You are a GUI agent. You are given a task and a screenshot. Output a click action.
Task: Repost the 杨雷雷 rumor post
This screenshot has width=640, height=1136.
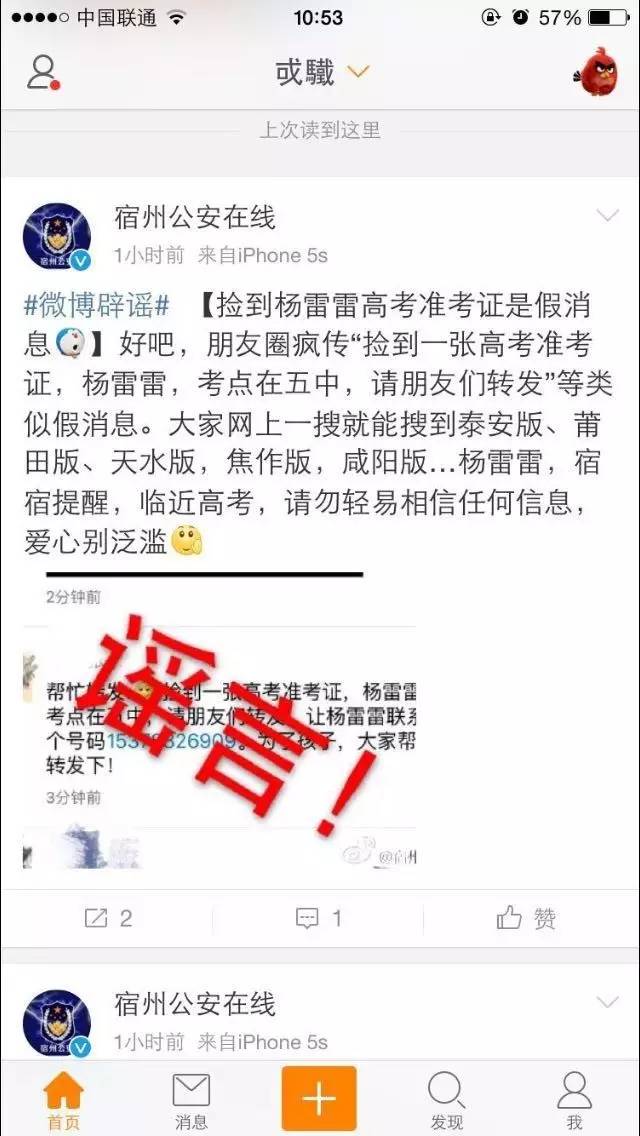tap(108, 918)
